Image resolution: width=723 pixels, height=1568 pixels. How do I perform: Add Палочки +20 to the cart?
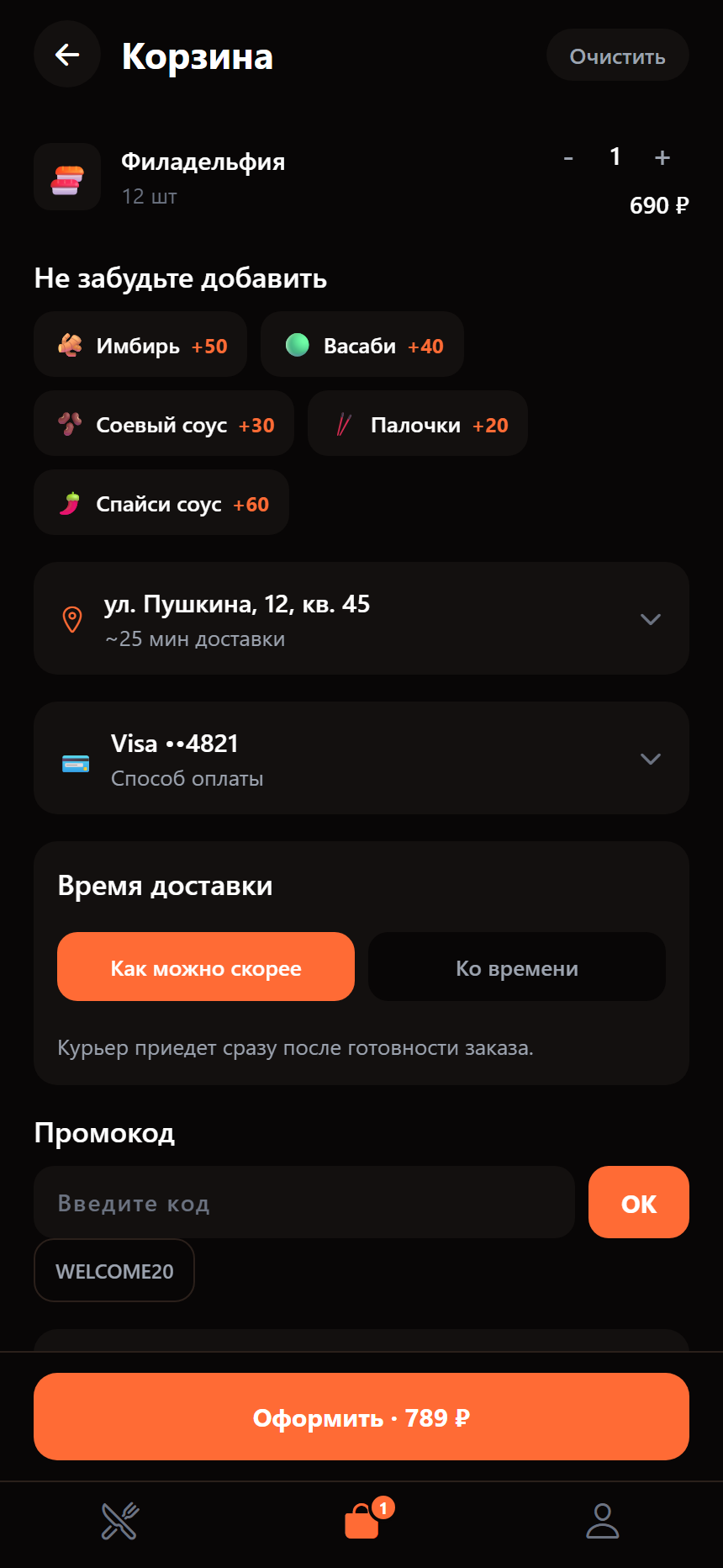tap(418, 424)
